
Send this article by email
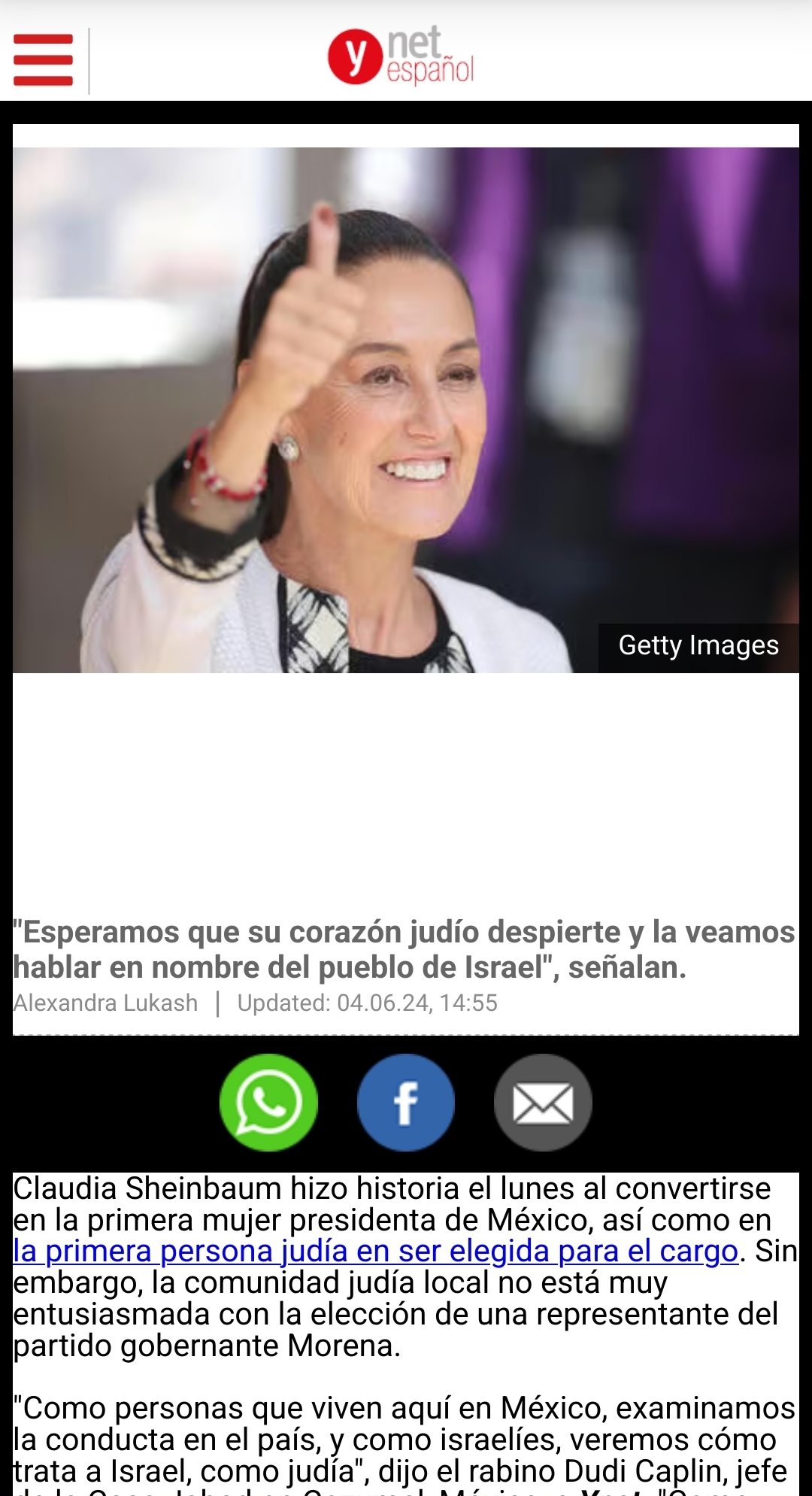(543, 1102)
